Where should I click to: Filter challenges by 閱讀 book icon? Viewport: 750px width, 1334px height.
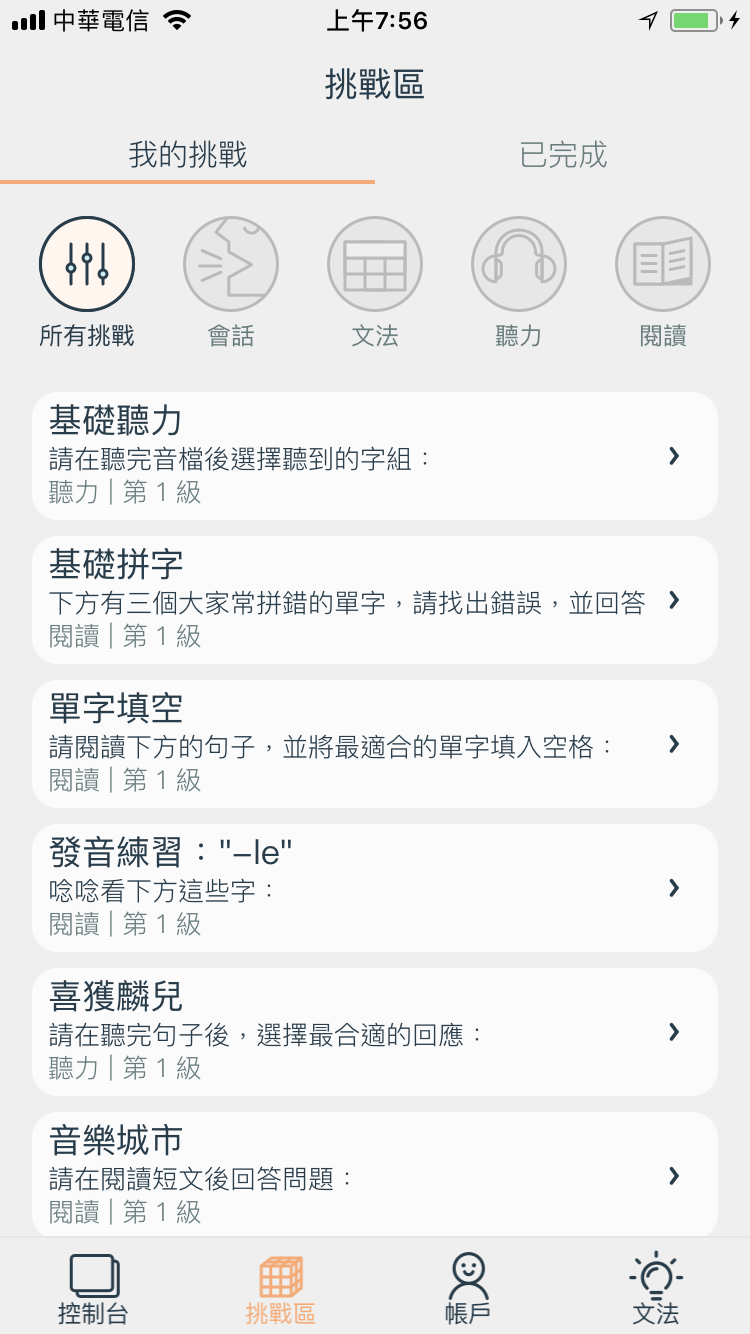[663, 264]
